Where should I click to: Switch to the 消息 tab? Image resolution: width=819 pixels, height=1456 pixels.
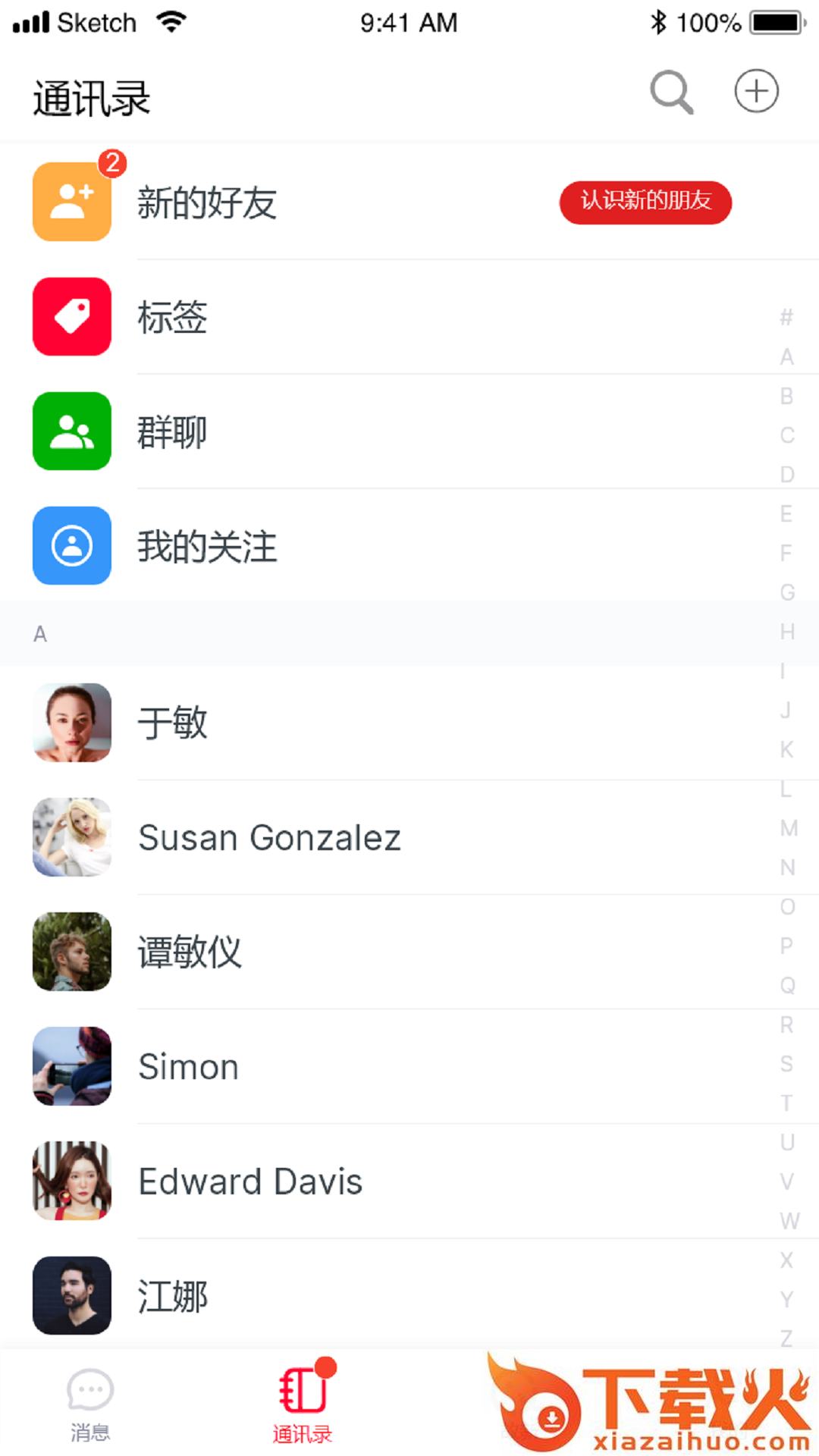click(90, 1404)
